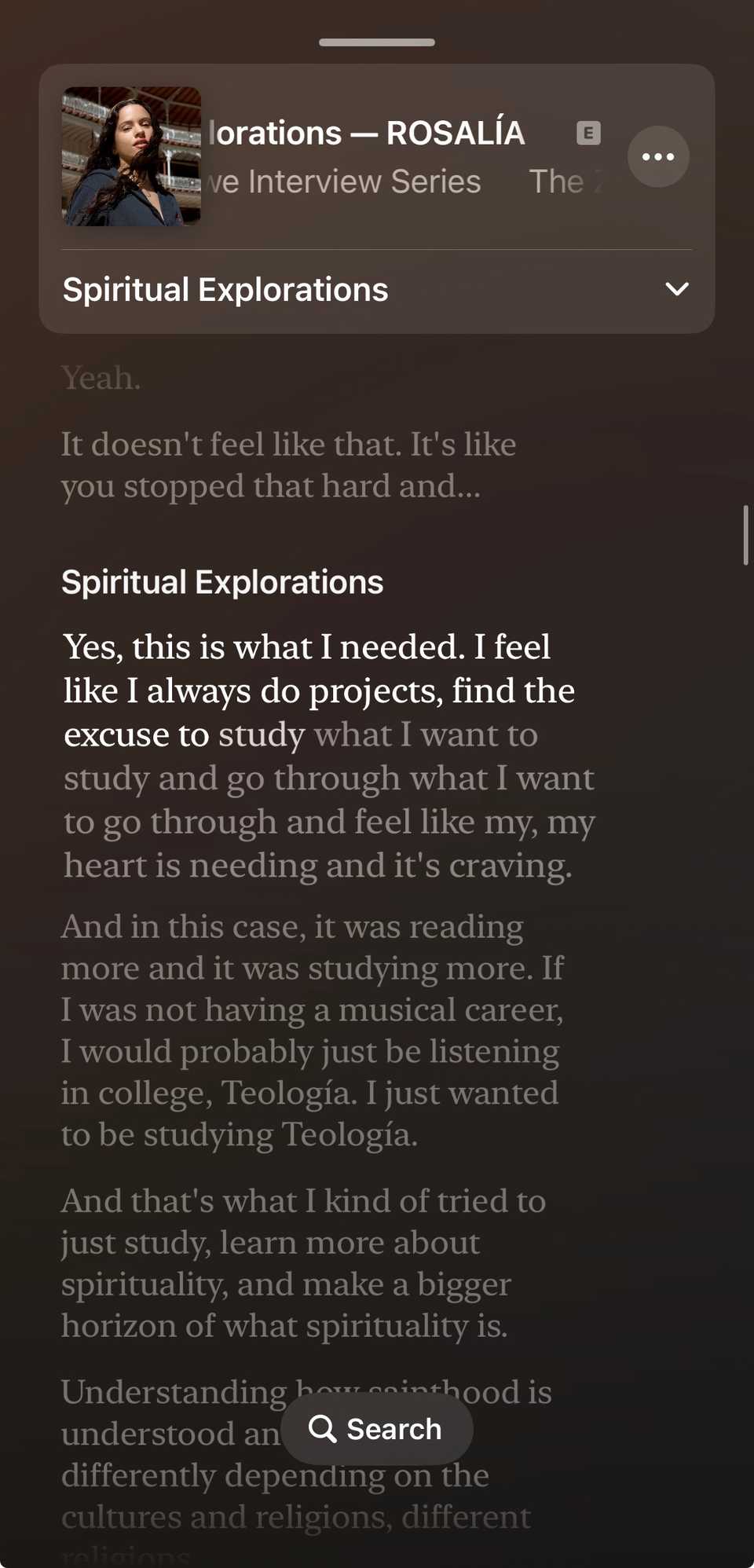Tap the Spiritual Explorations section heading
The image size is (754, 1568).
222,581
